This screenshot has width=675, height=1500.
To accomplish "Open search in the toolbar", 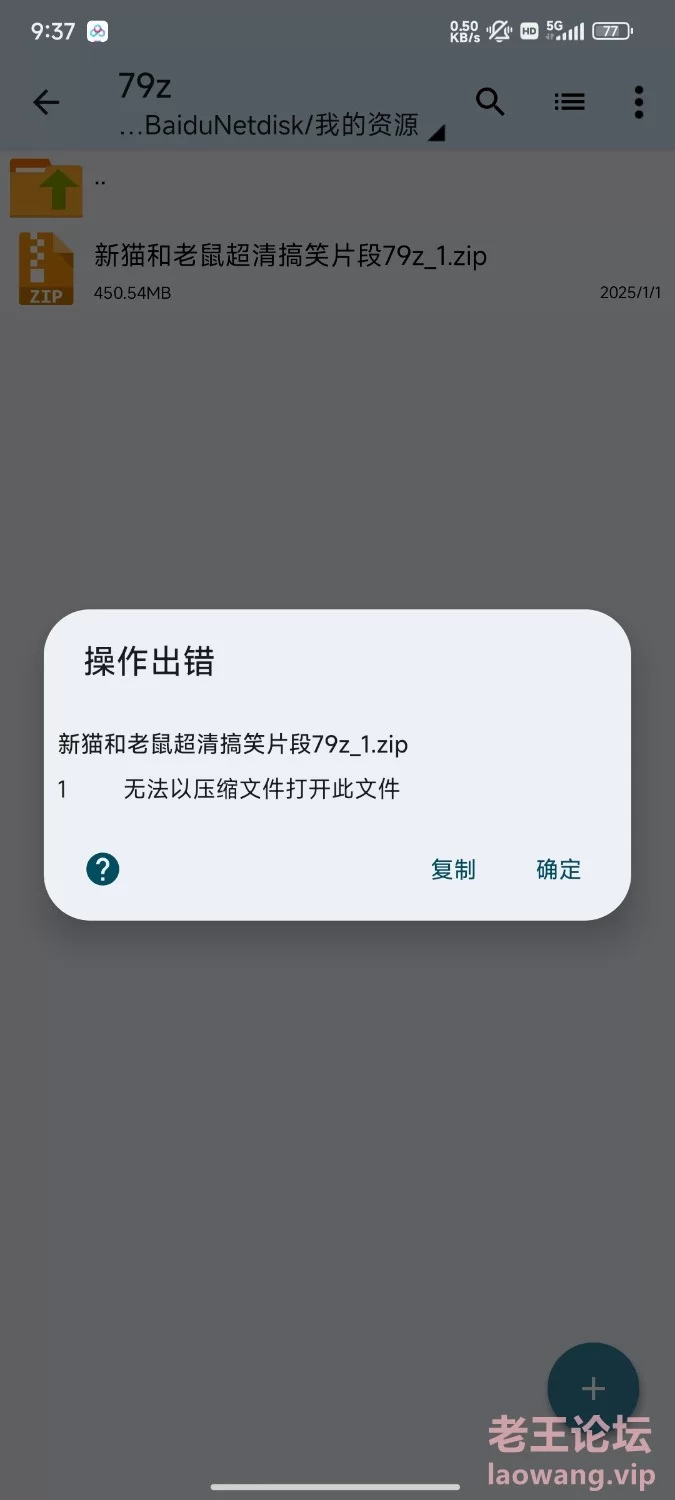I will [x=489, y=102].
